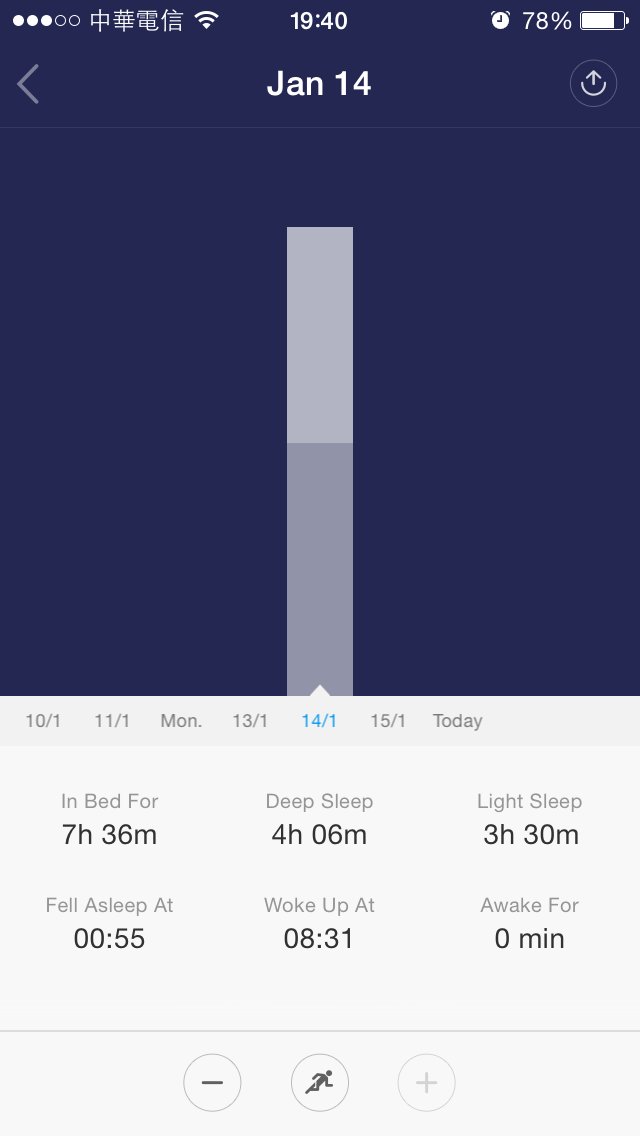The height and width of the screenshot is (1136, 640).
Task: Tap the plus zoom-in button
Action: [427, 1082]
